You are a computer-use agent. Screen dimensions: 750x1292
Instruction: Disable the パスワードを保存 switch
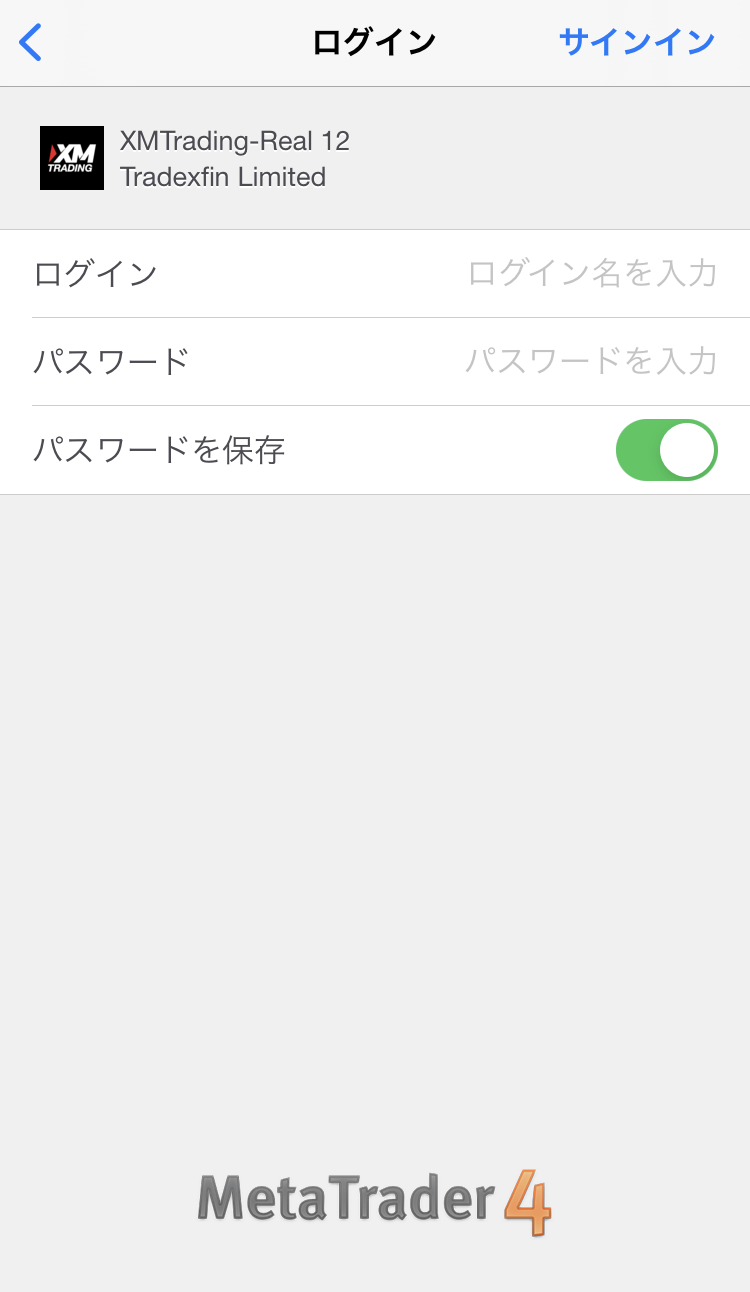tap(666, 450)
